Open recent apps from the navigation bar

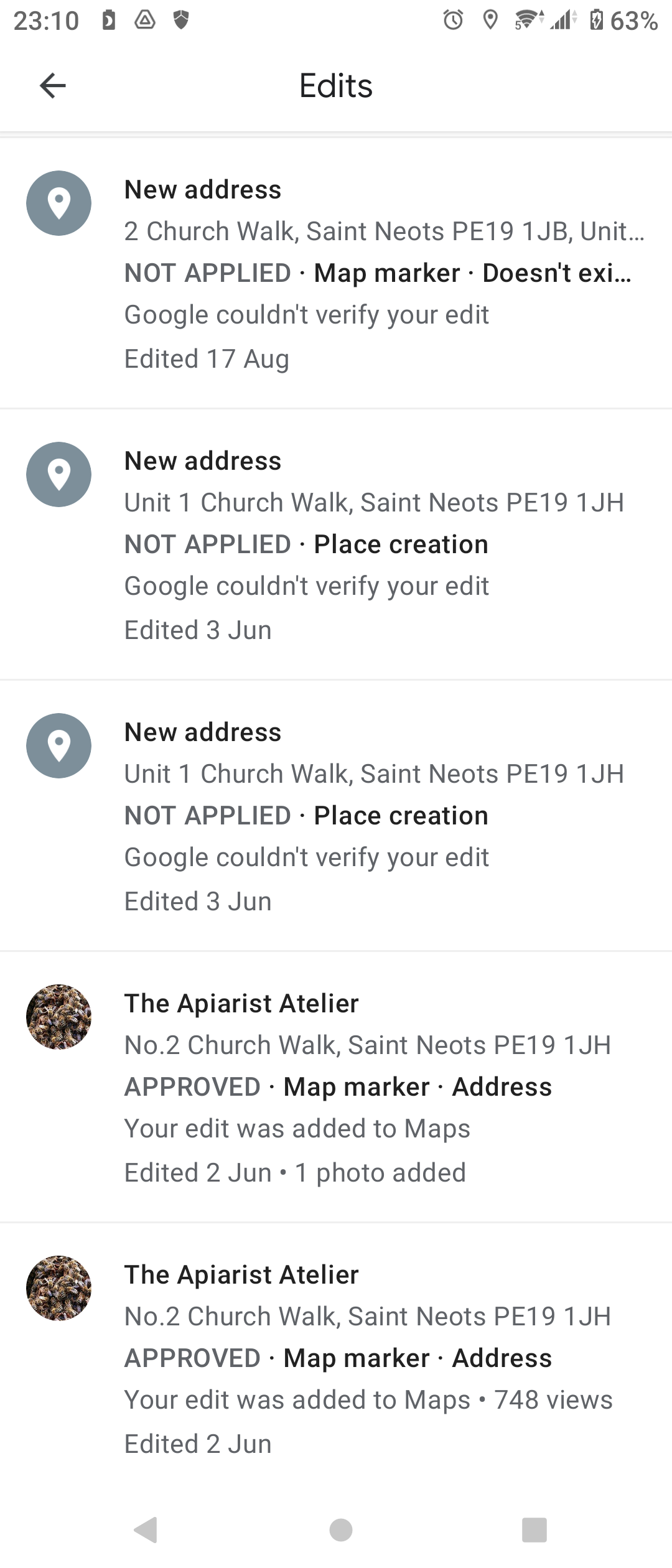coord(534,1529)
